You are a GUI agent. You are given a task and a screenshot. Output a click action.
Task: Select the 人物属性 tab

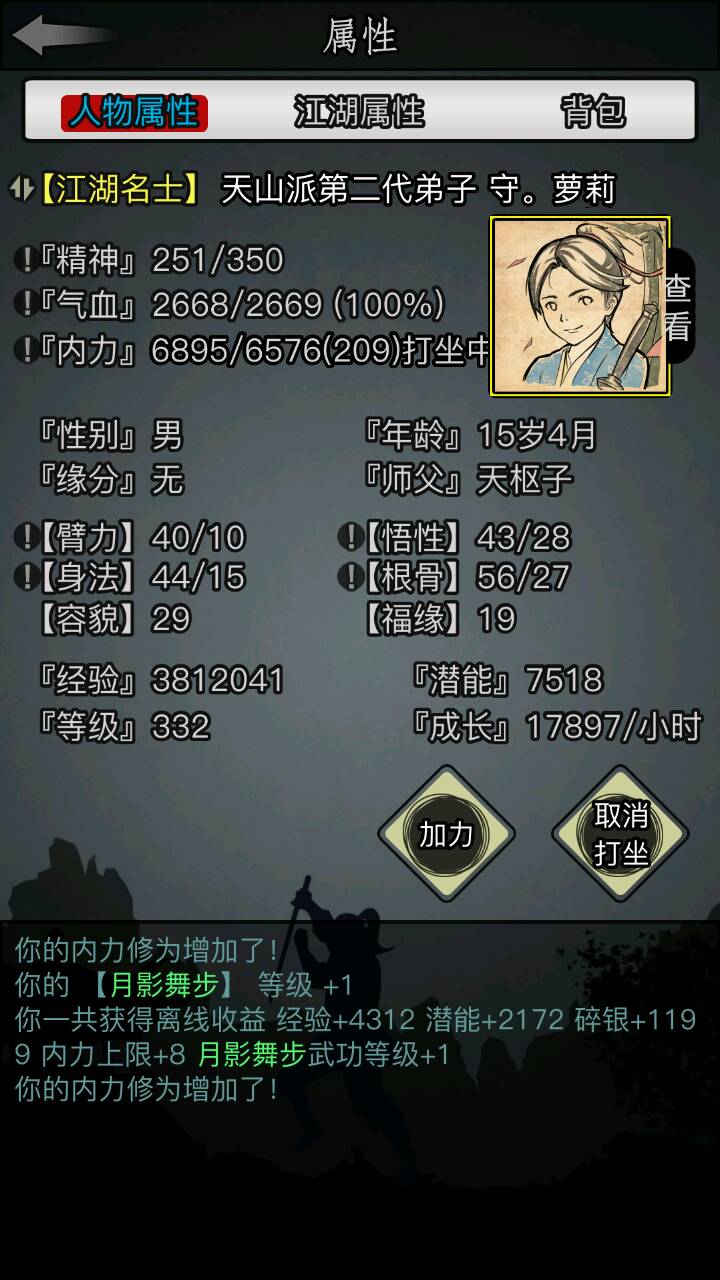coord(134,112)
